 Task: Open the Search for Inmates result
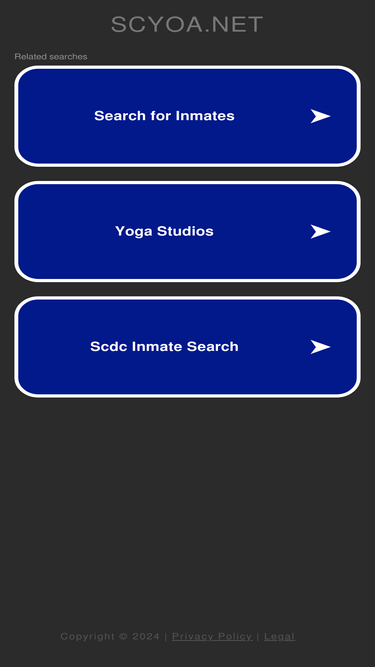[x=188, y=116]
